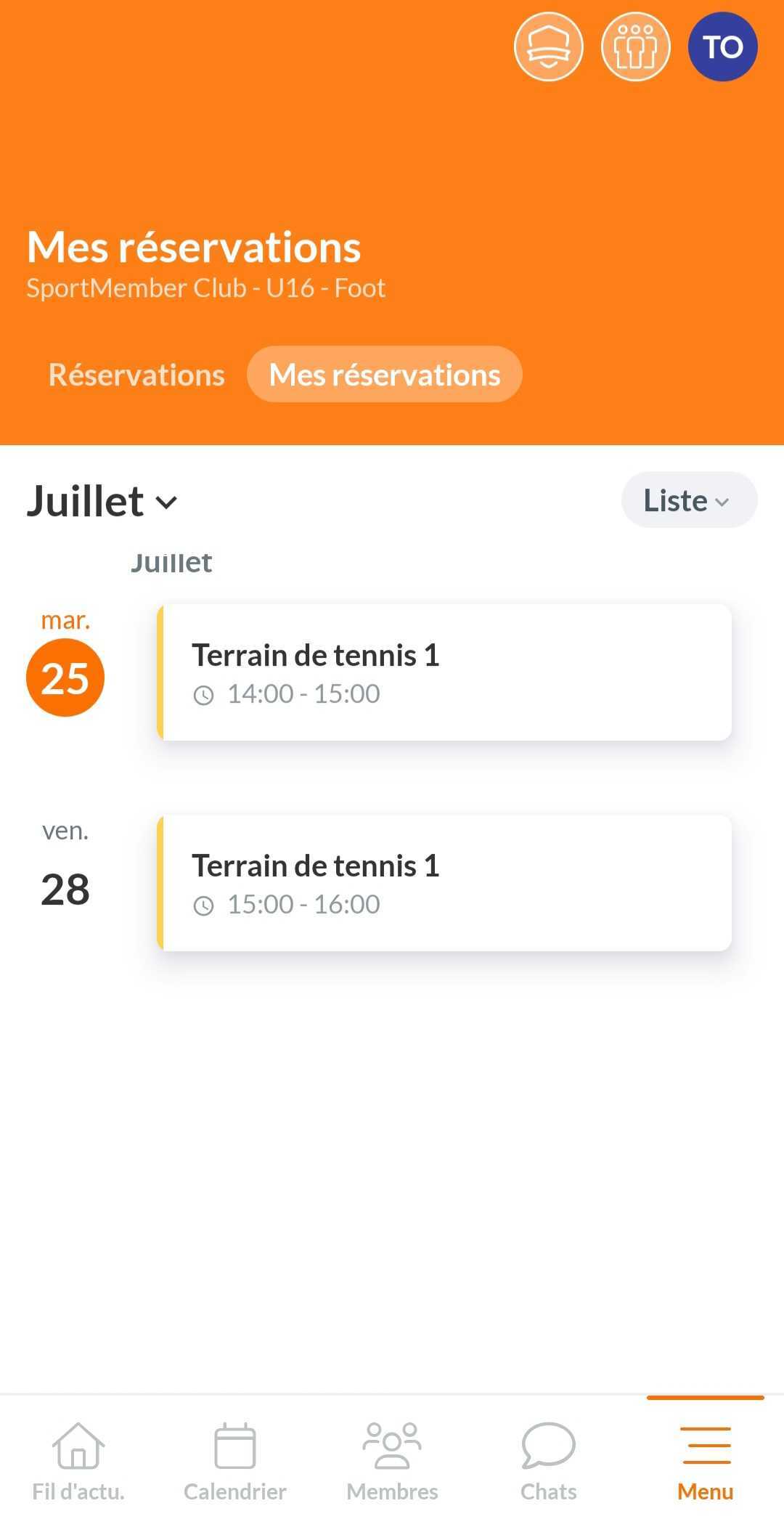784x1527 pixels.
Task: Expand the Juillet month dropdown
Action: 102,501
